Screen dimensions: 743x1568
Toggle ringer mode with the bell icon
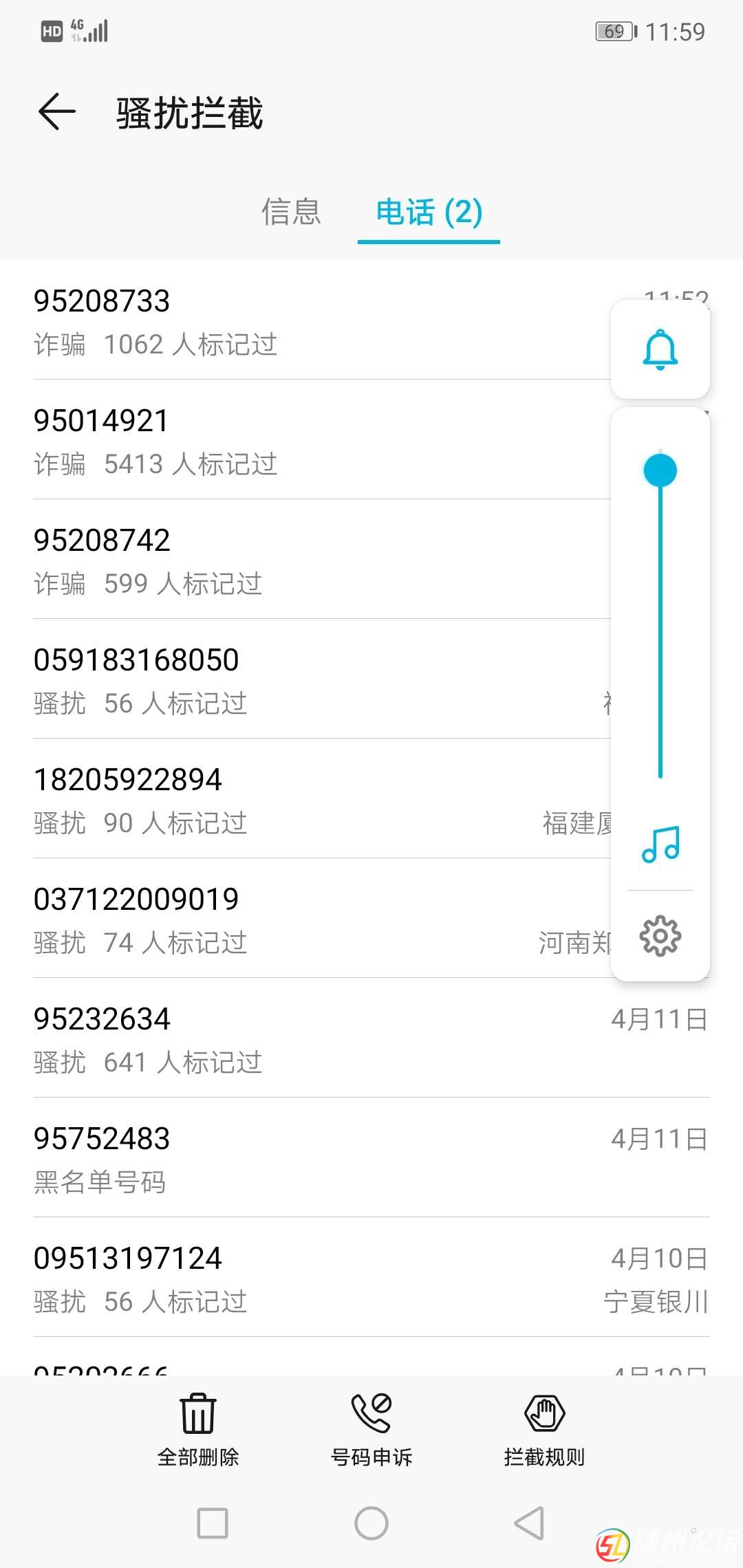pos(660,349)
